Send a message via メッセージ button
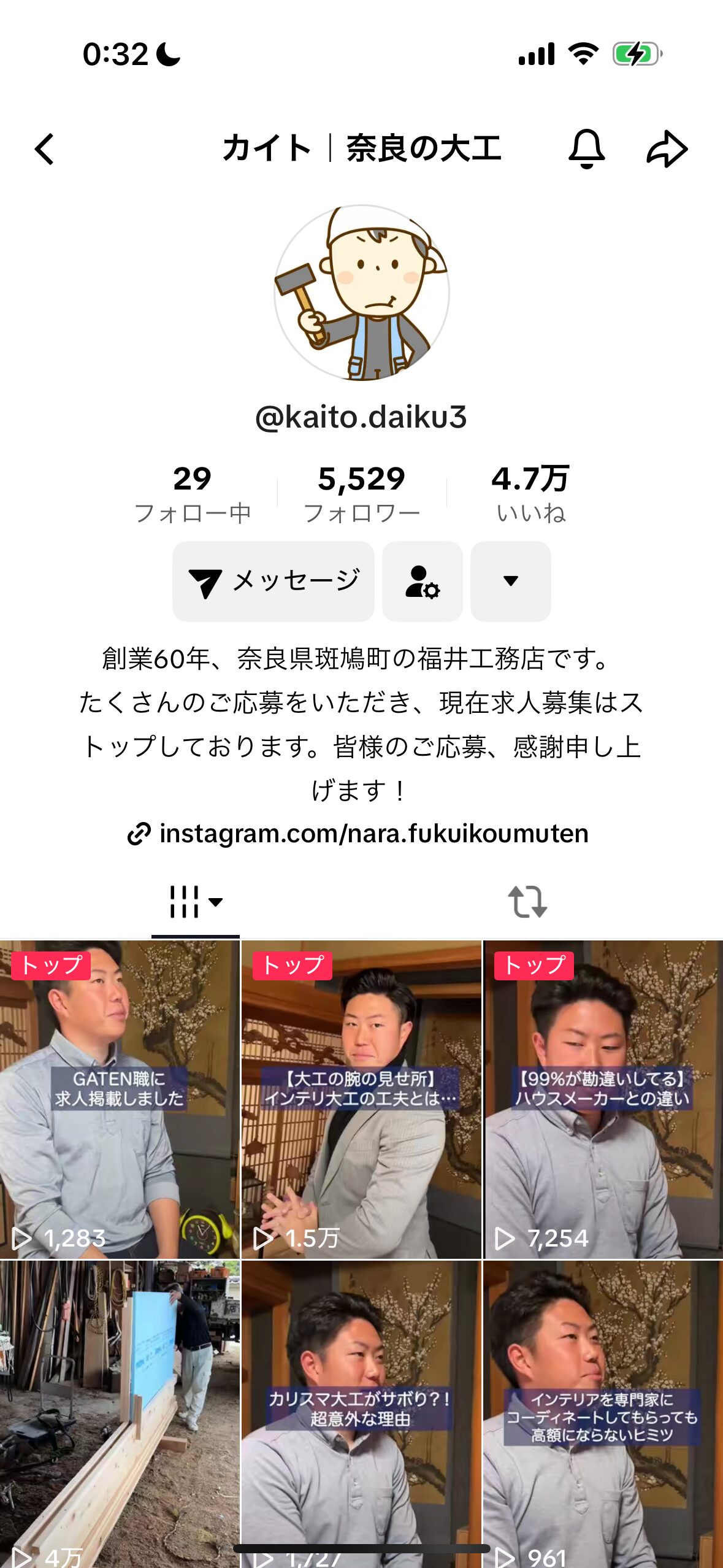 click(274, 581)
